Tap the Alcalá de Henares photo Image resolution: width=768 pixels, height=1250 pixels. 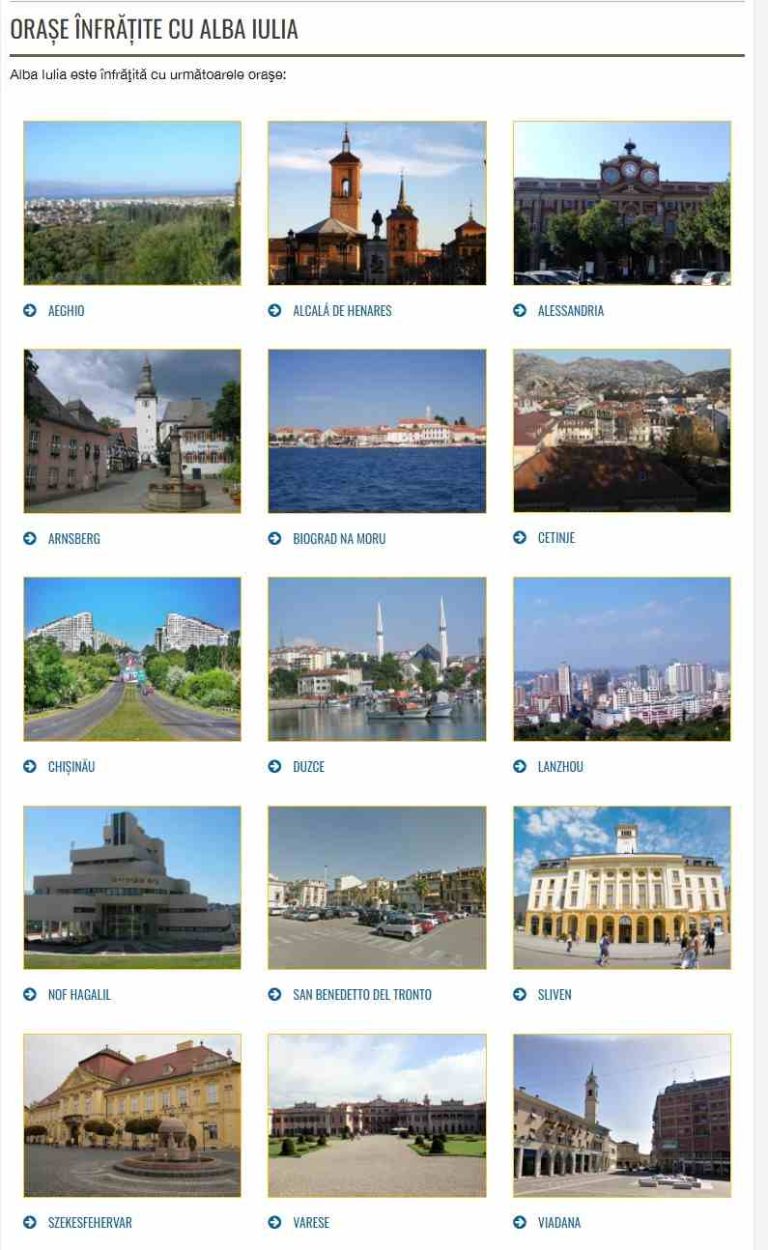tap(377, 203)
